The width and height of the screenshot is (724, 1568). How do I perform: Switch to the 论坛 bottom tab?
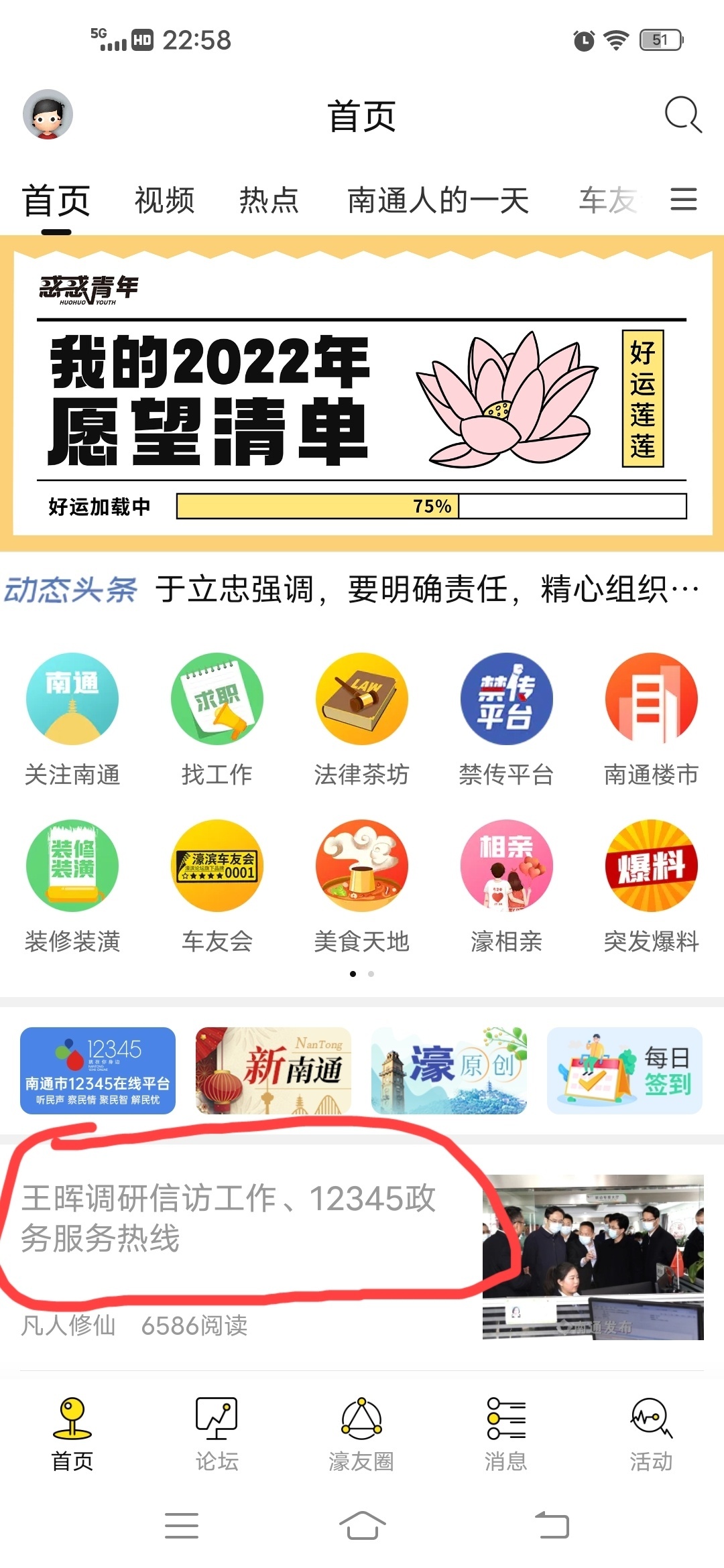pos(217,1434)
